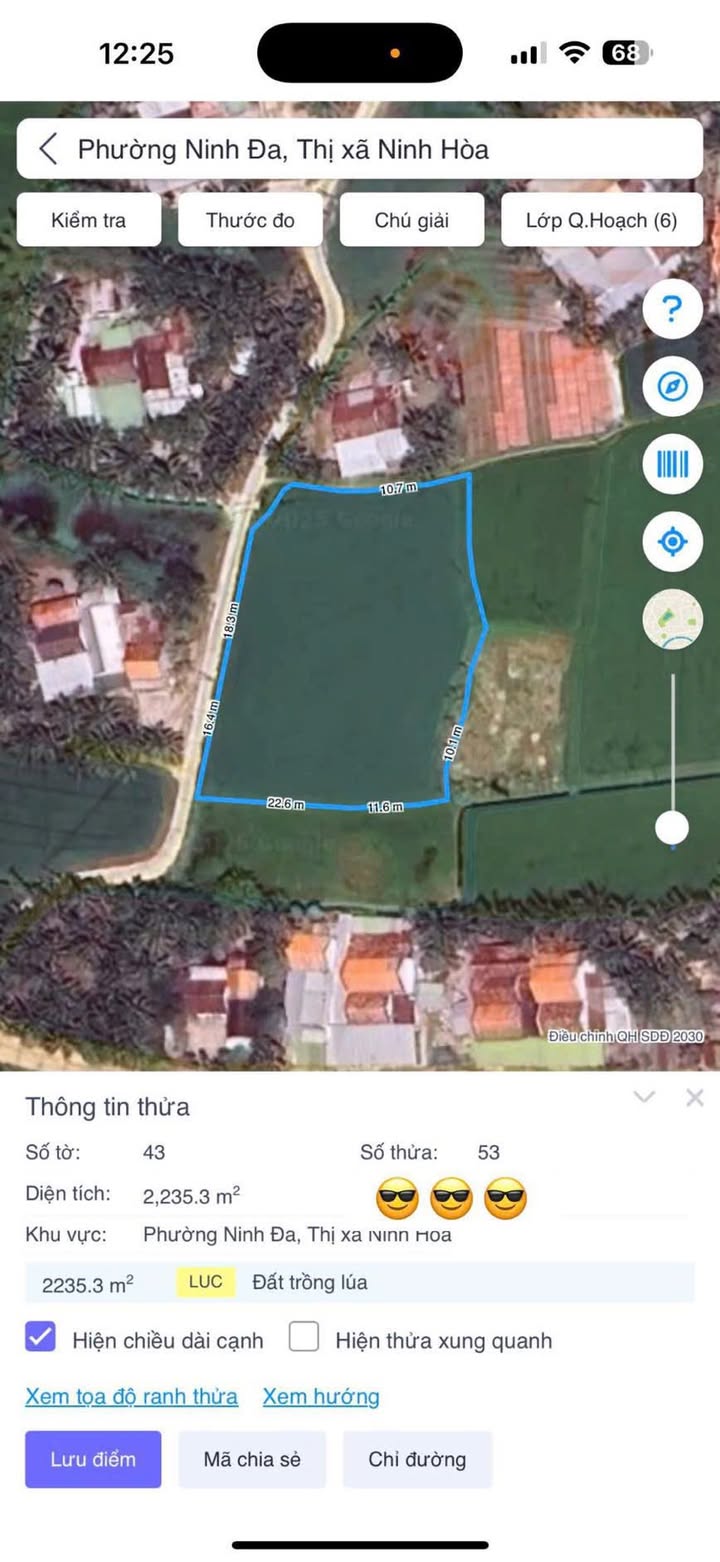Open the barcode scanner icon
The image size is (720, 1562).
coord(672,465)
